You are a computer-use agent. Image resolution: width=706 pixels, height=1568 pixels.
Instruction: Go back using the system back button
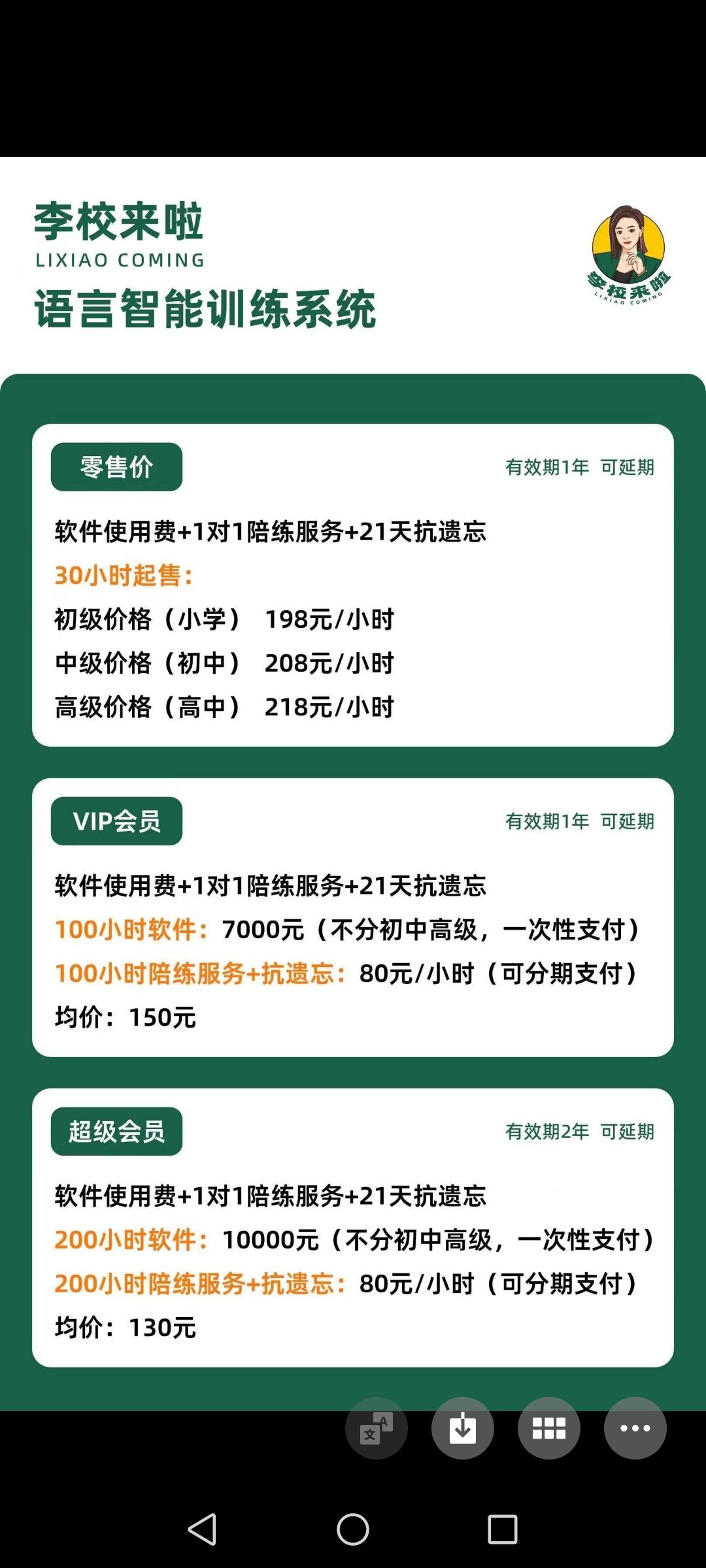pos(202,1529)
